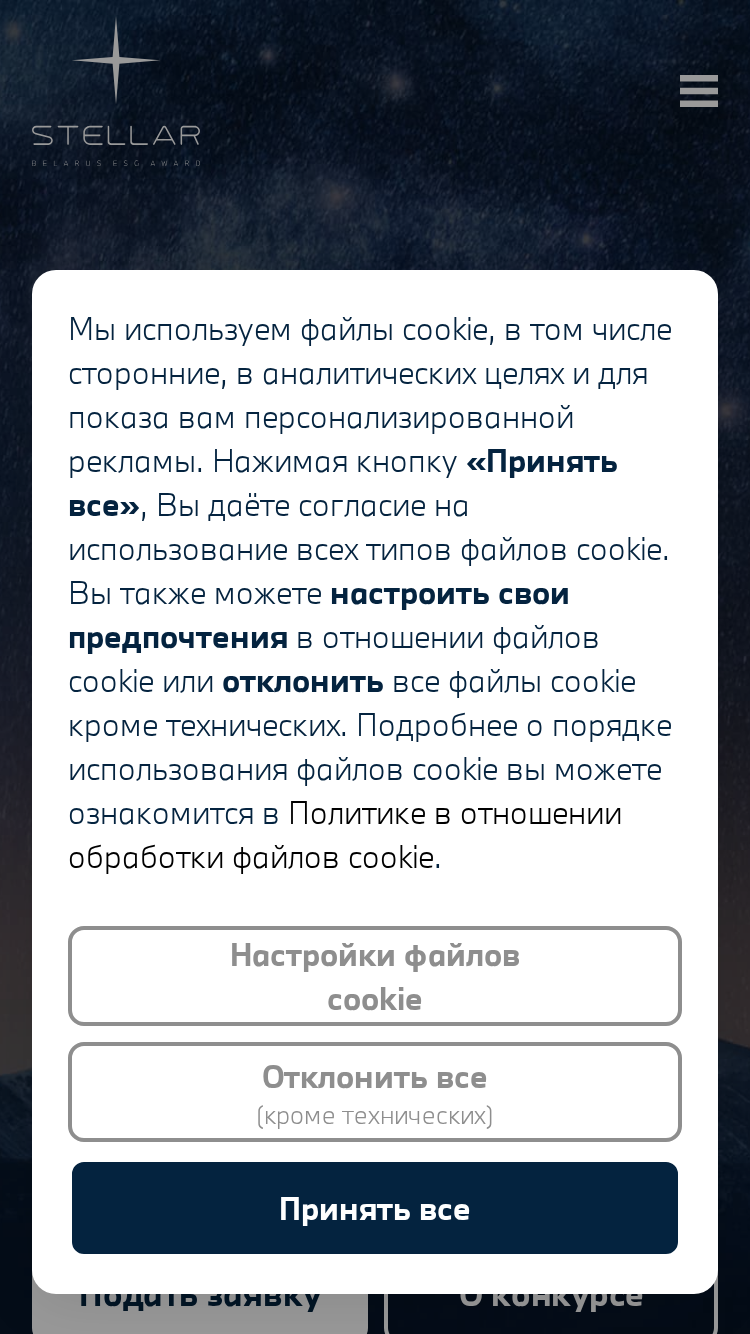Open the hamburger menu
This screenshot has height=1334, width=750.
point(698,90)
